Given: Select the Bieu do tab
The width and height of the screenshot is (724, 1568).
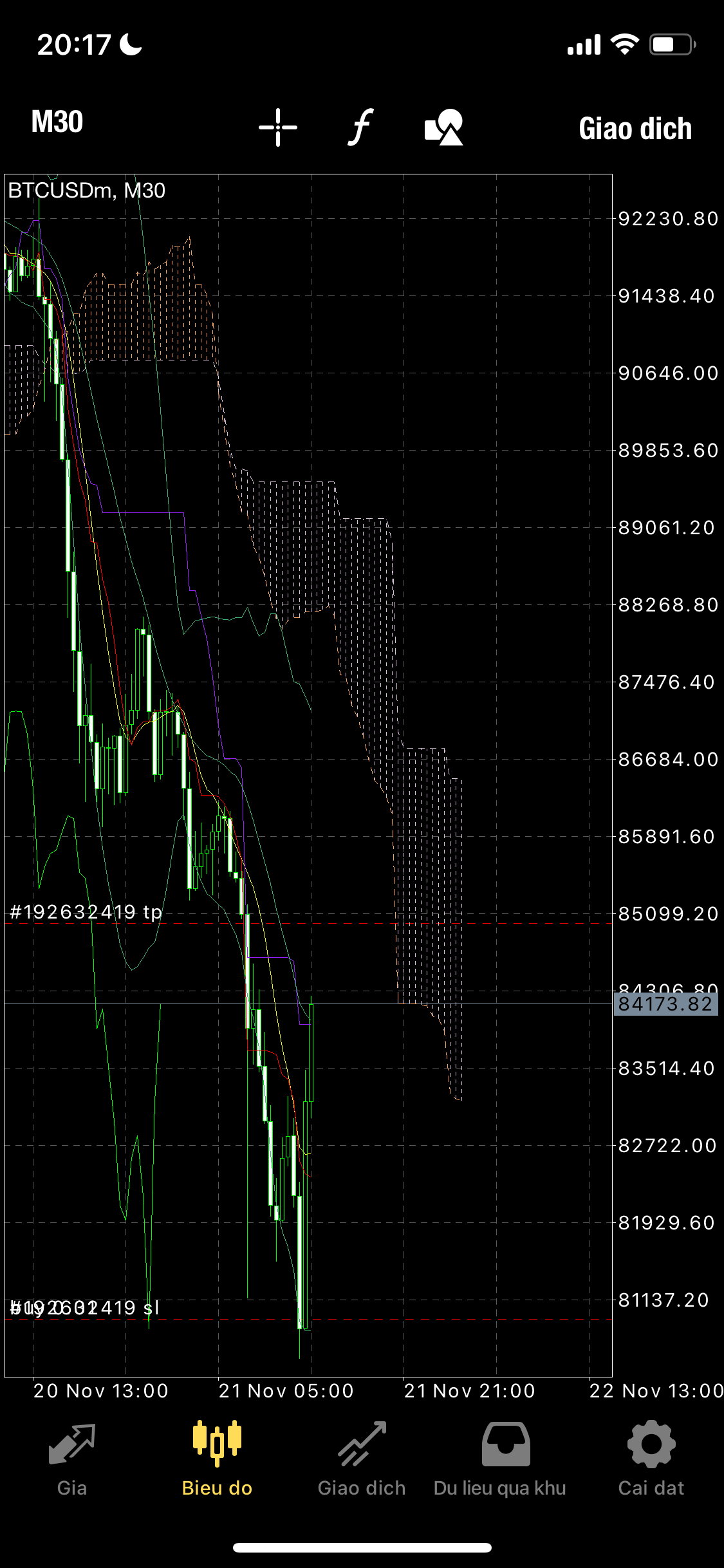Looking at the screenshot, I should coord(217,1459).
